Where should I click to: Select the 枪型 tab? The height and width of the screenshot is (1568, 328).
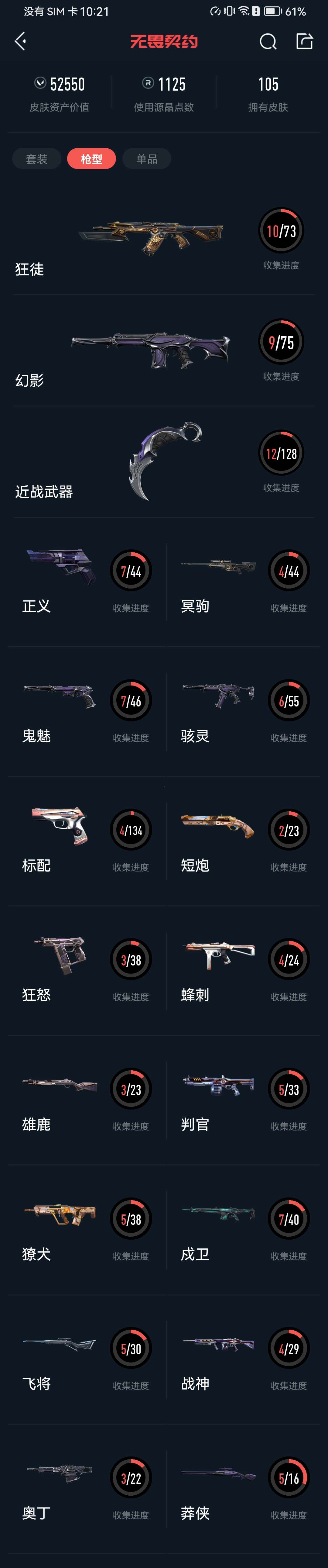click(x=91, y=159)
